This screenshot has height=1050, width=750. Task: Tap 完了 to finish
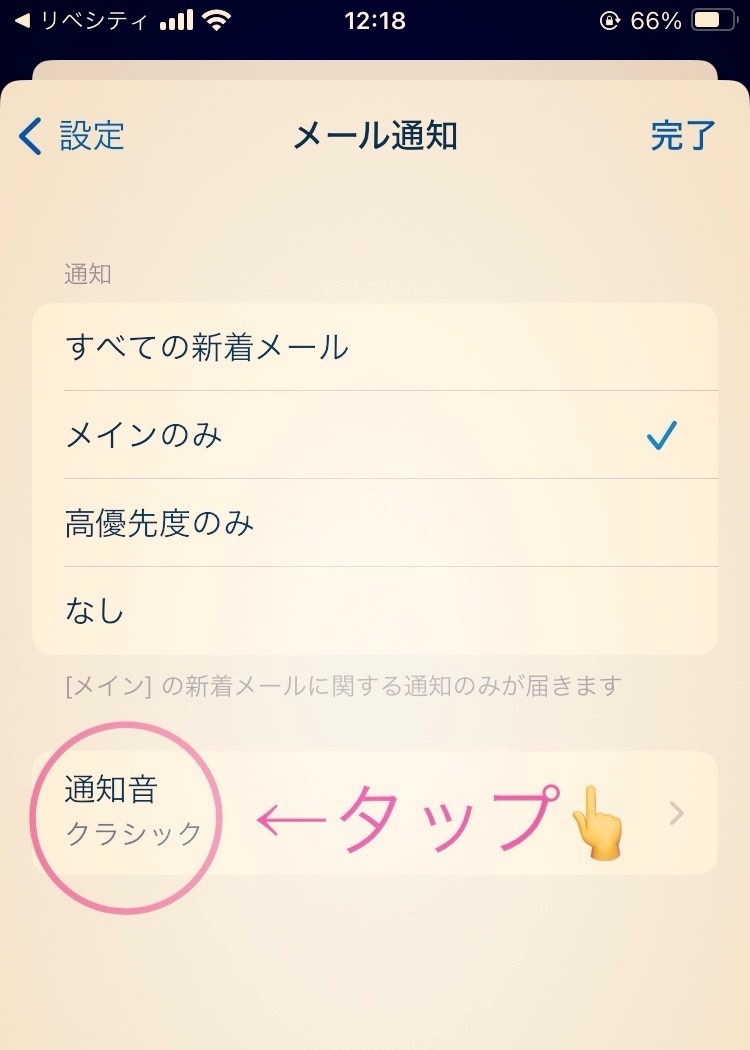point(682,136)
